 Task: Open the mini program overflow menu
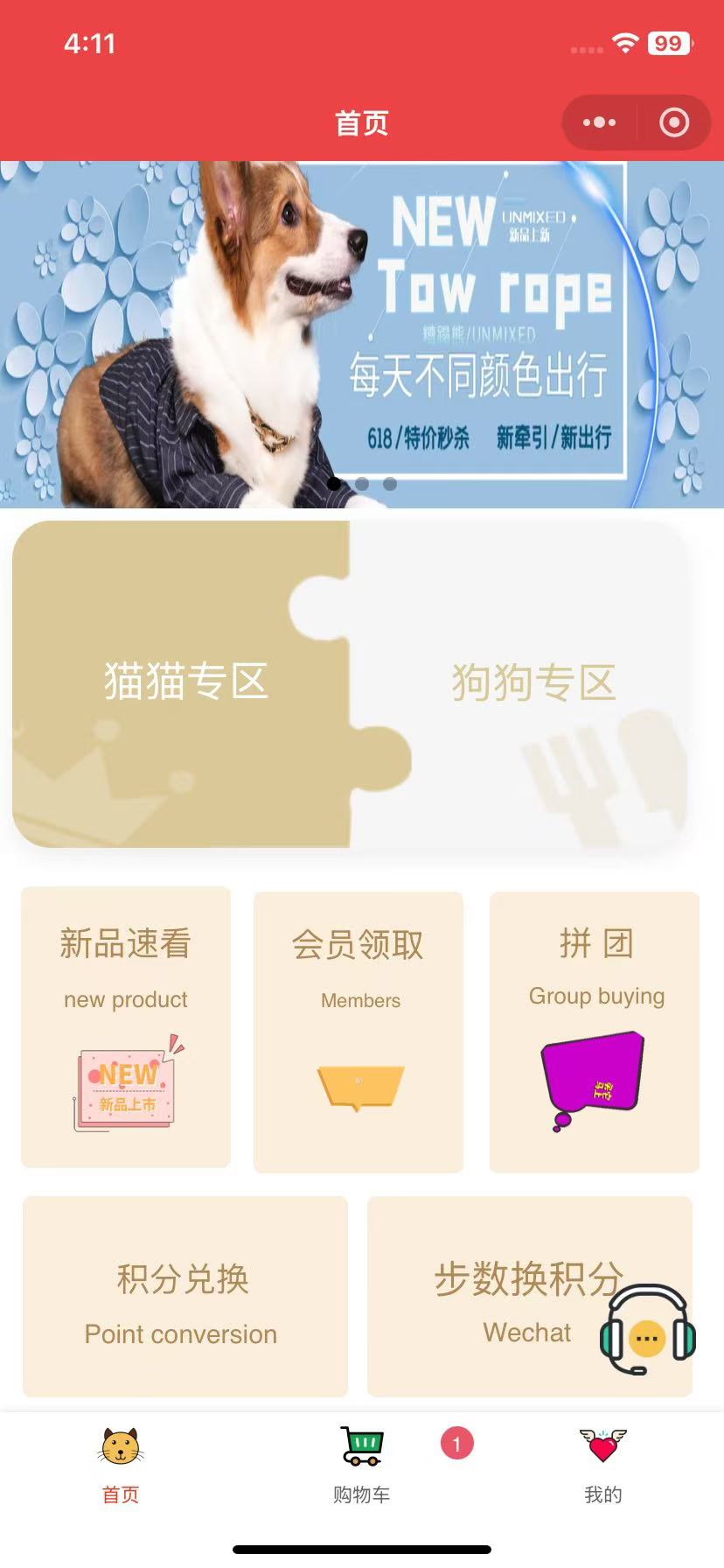point(599,122)
